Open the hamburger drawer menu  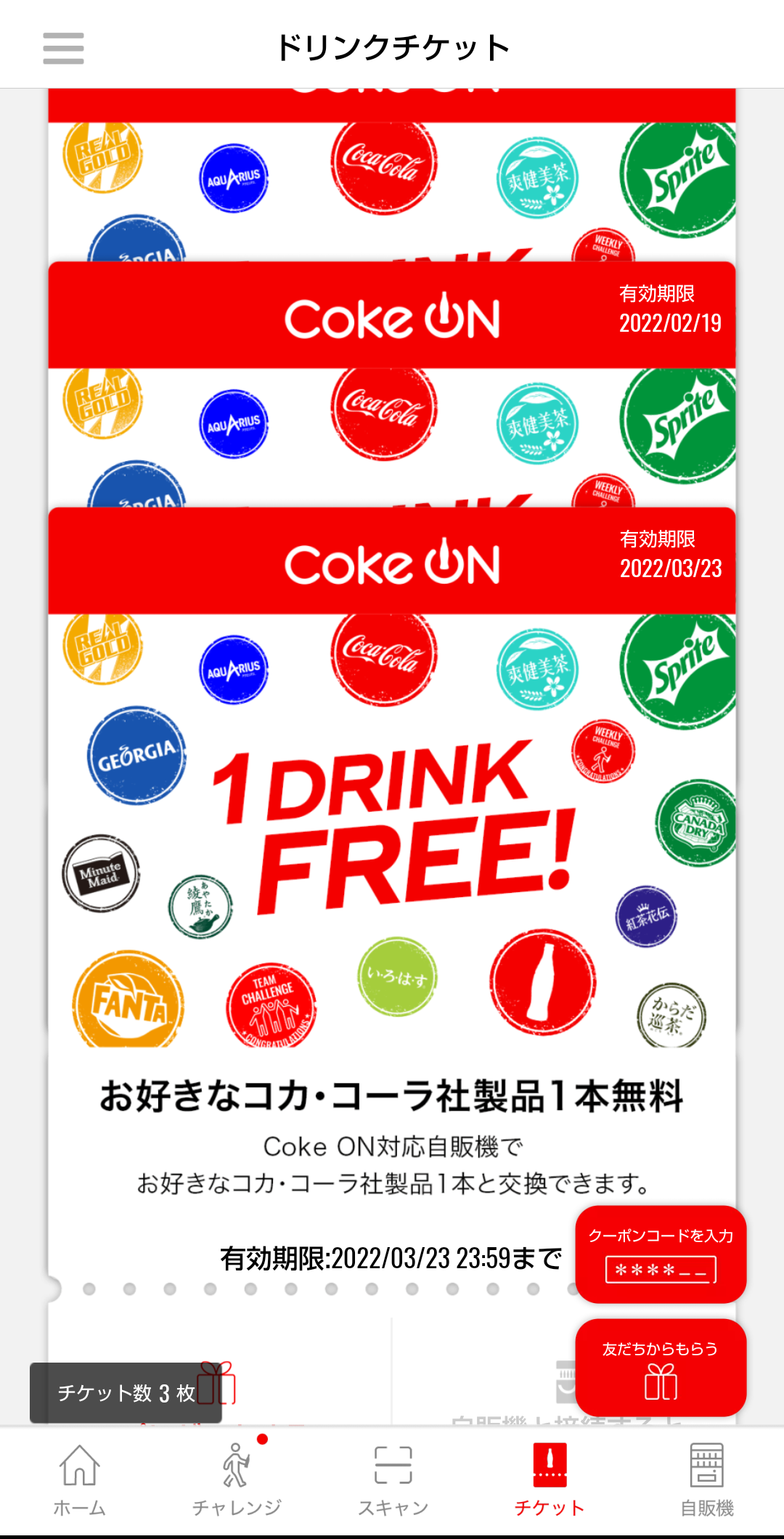coord(63,48)
